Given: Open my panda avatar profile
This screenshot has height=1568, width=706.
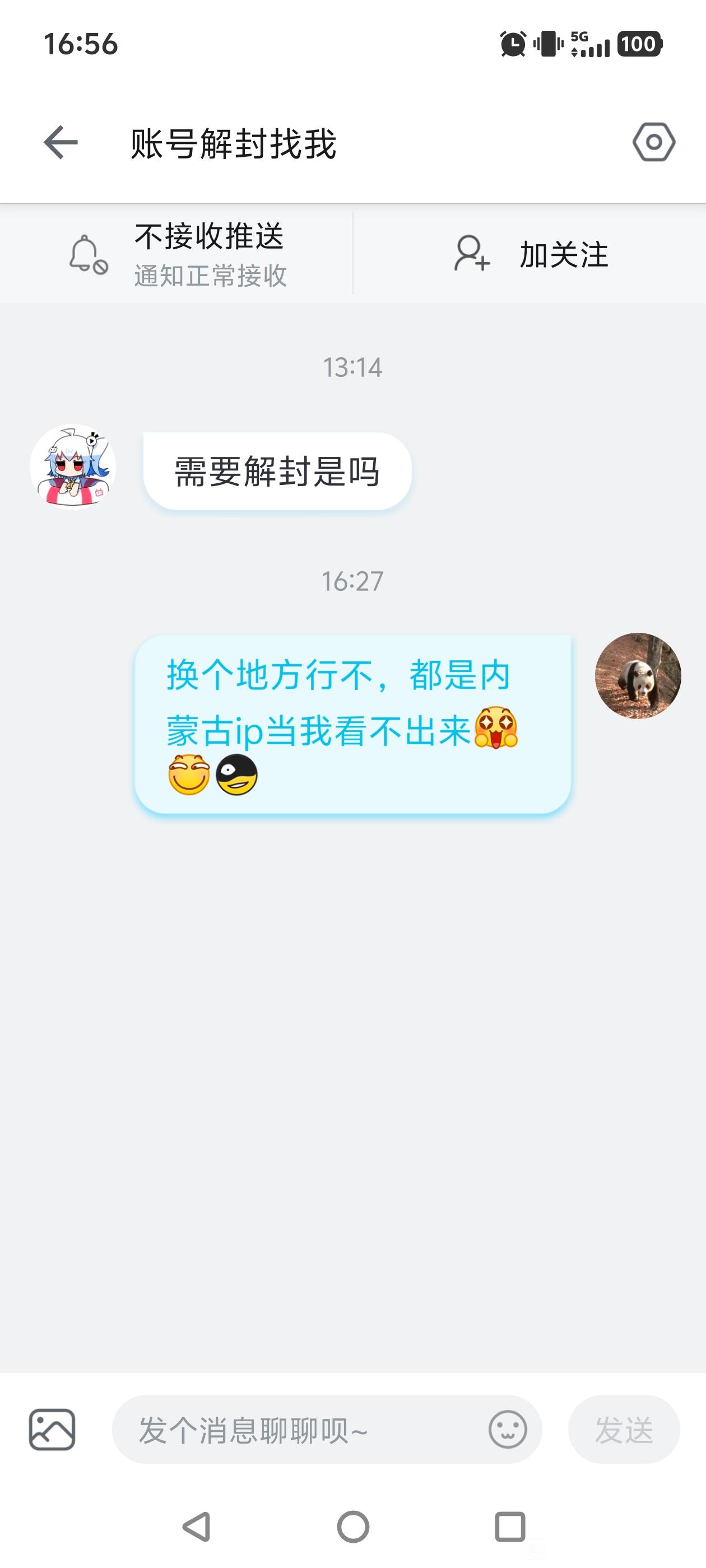Looking at the screenshot, I should click(x=638, y=676).
